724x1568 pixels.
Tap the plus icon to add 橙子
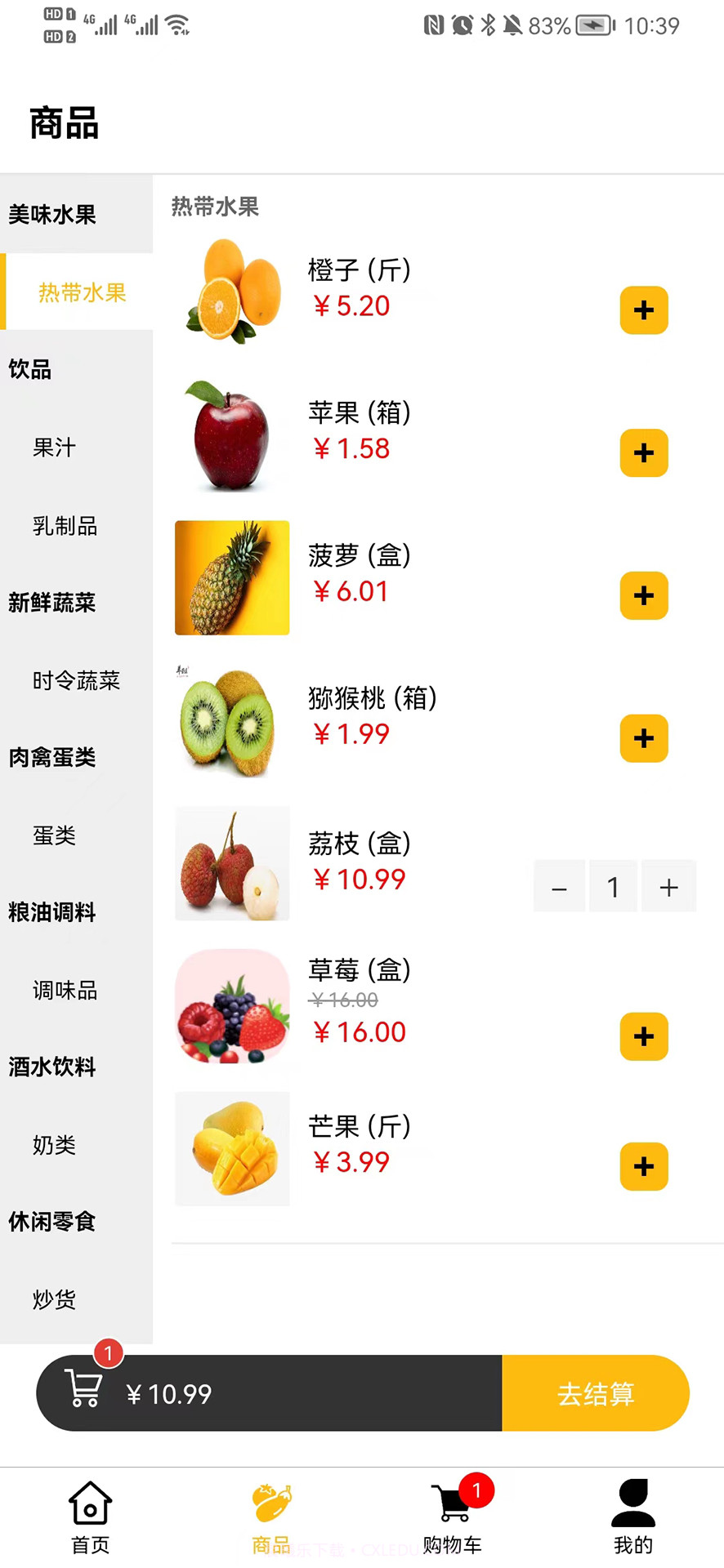click(644, 310)
